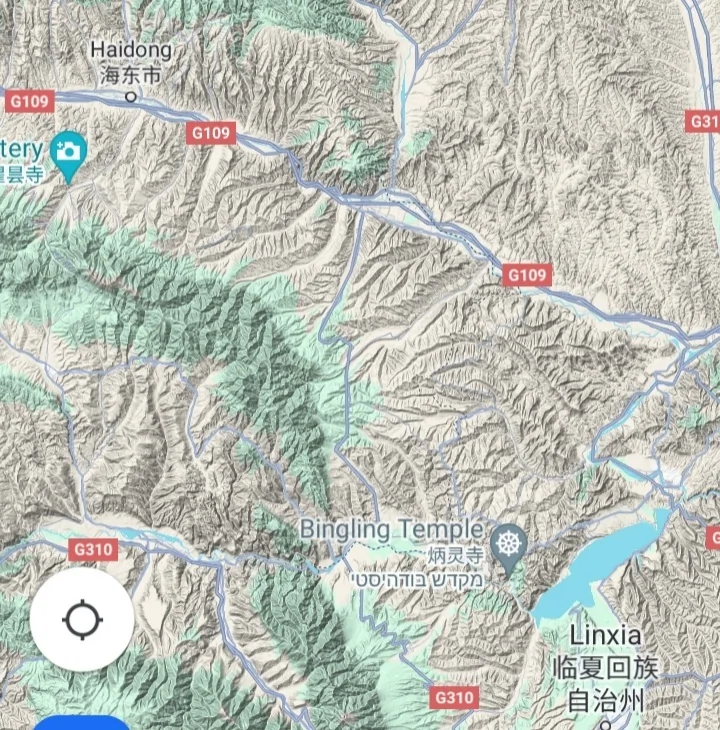
Task: Select the Haidong city marker
Action: coord(131,96)
